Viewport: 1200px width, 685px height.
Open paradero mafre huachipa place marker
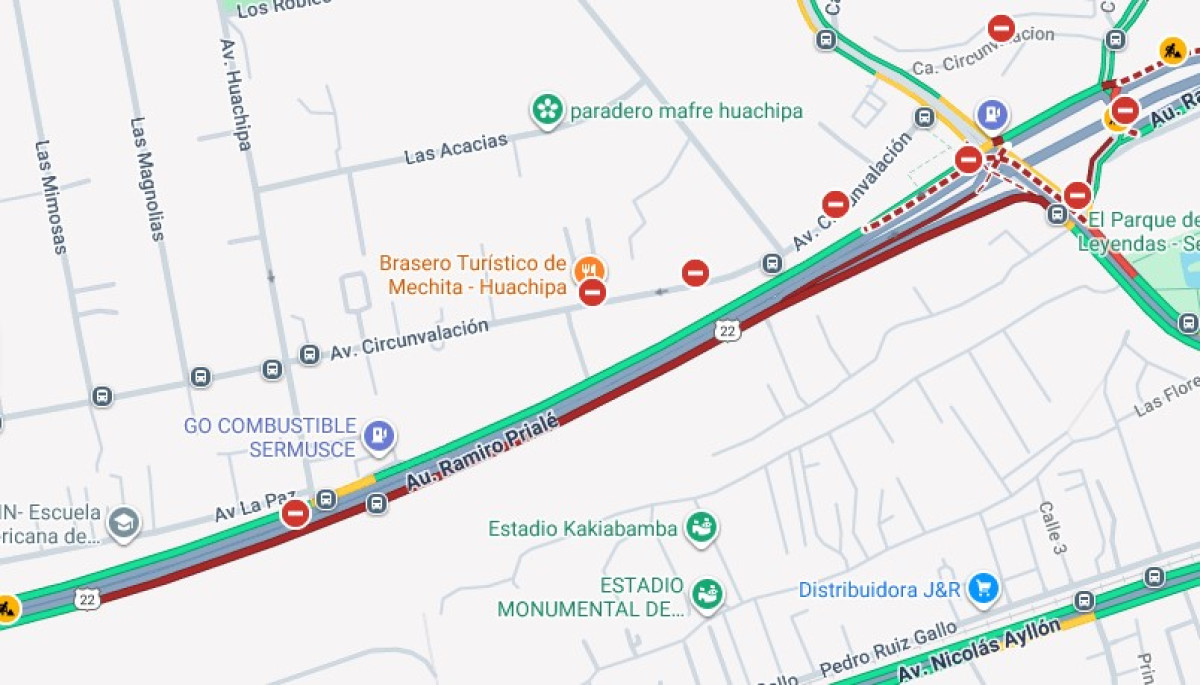point(547,110)
